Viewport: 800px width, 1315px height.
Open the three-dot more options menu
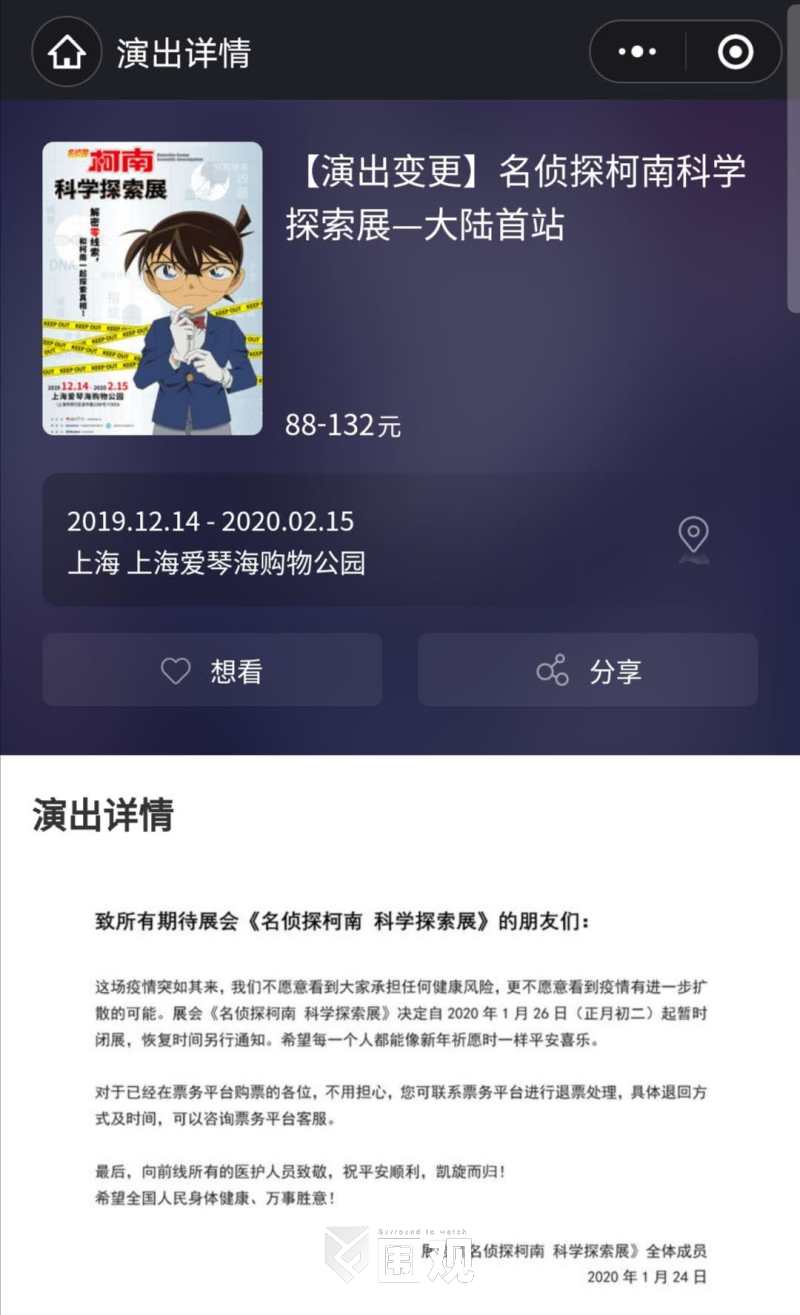pyautogui.click(x=638, y=52)
